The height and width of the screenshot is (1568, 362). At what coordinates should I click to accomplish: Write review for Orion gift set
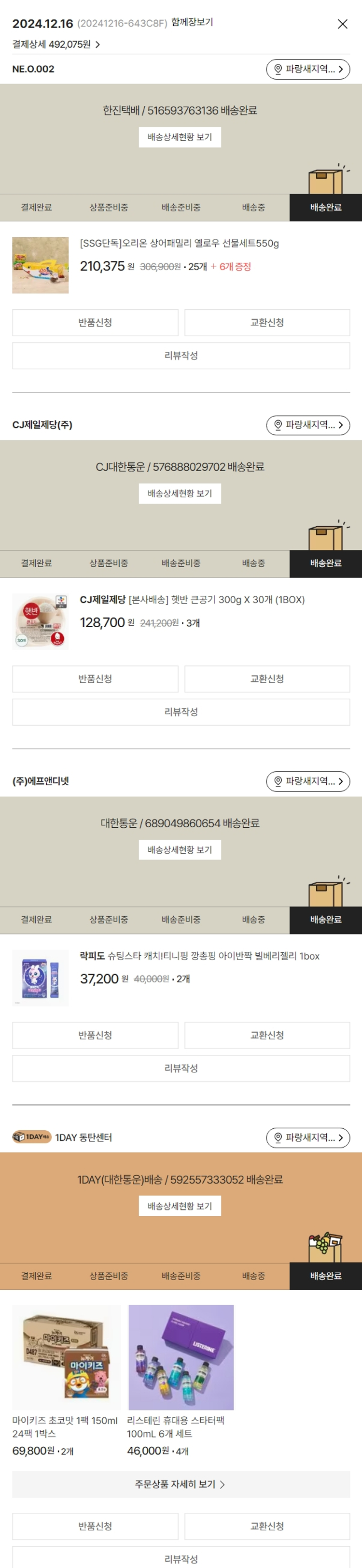(181, 356)
